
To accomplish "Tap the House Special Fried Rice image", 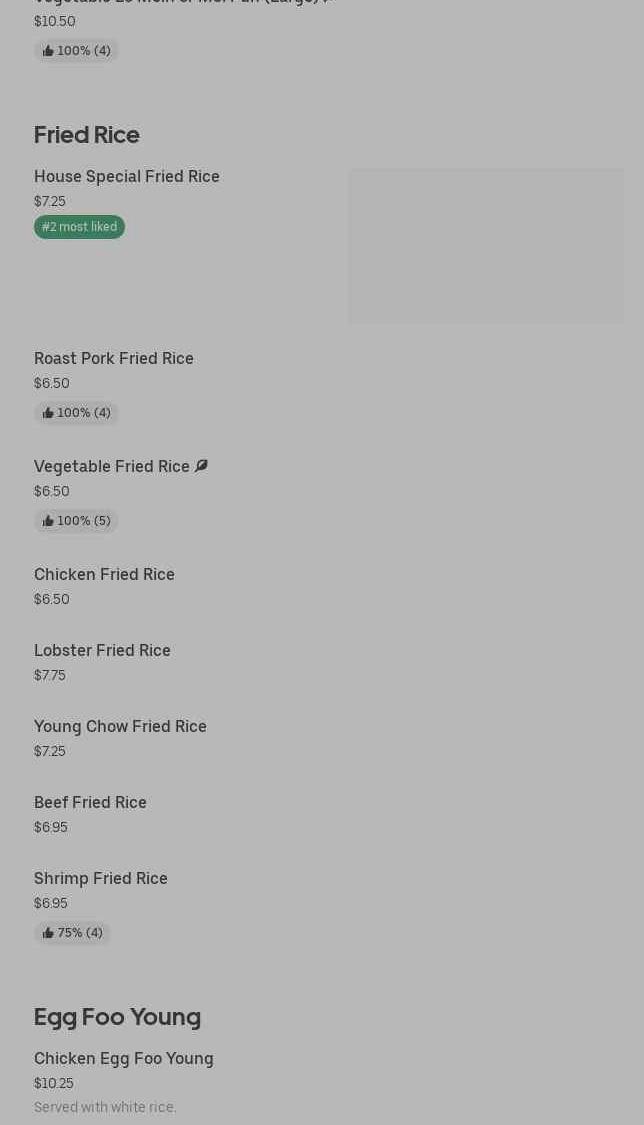I will click(486, 246).
